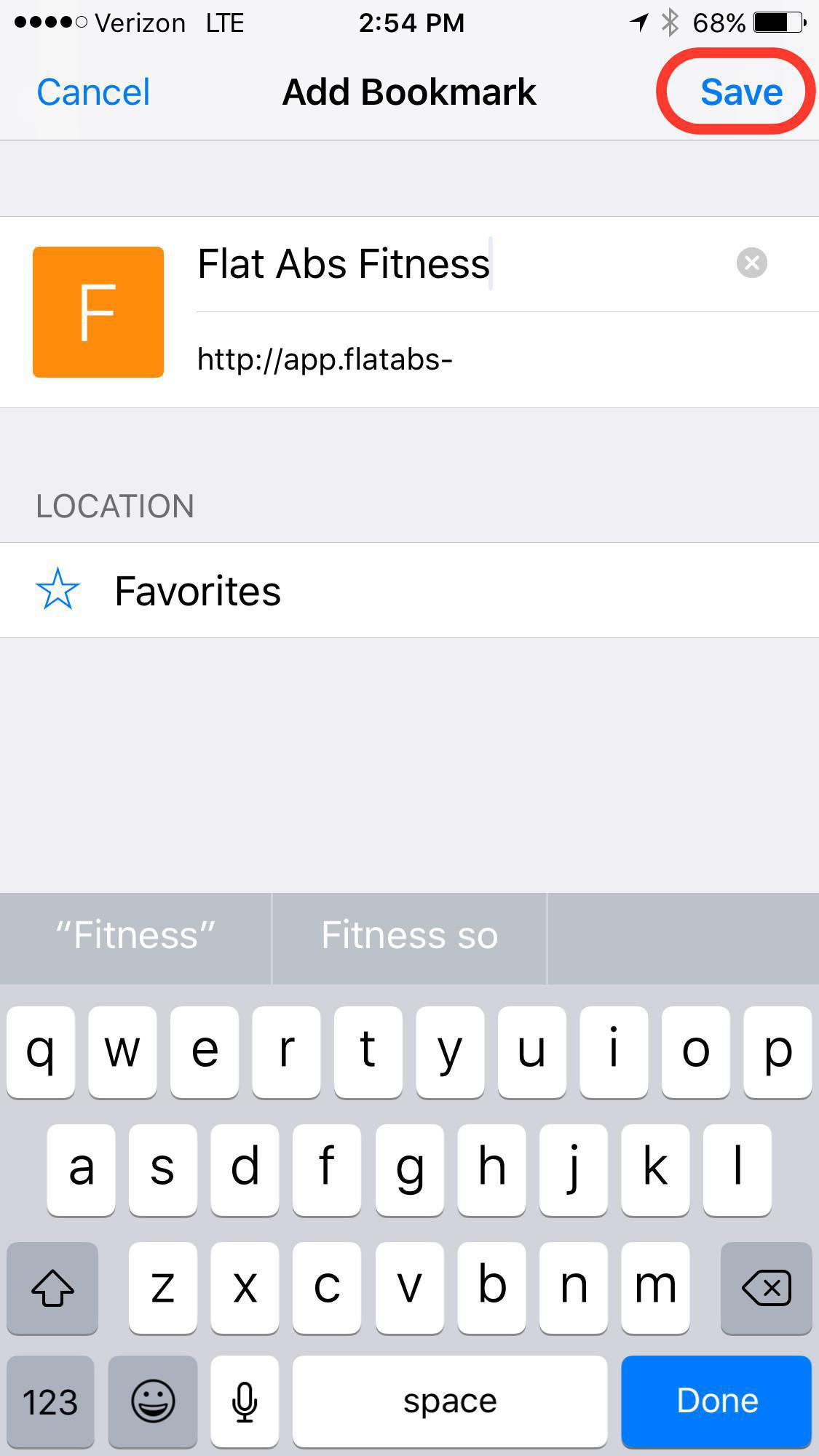Save the new bookmark
This screenshot has width=819, height=1456.
(x=740, y=92)
